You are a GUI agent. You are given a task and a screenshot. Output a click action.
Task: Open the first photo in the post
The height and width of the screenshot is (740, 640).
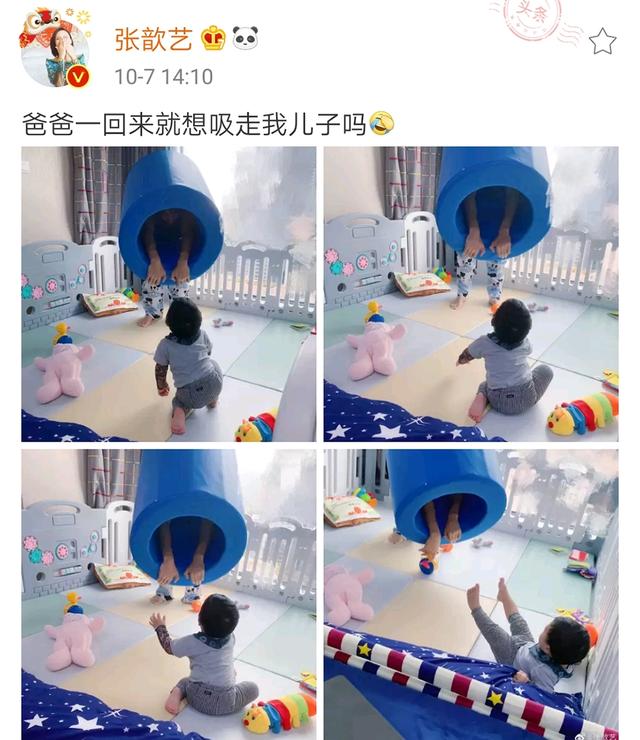coord(169,295)
